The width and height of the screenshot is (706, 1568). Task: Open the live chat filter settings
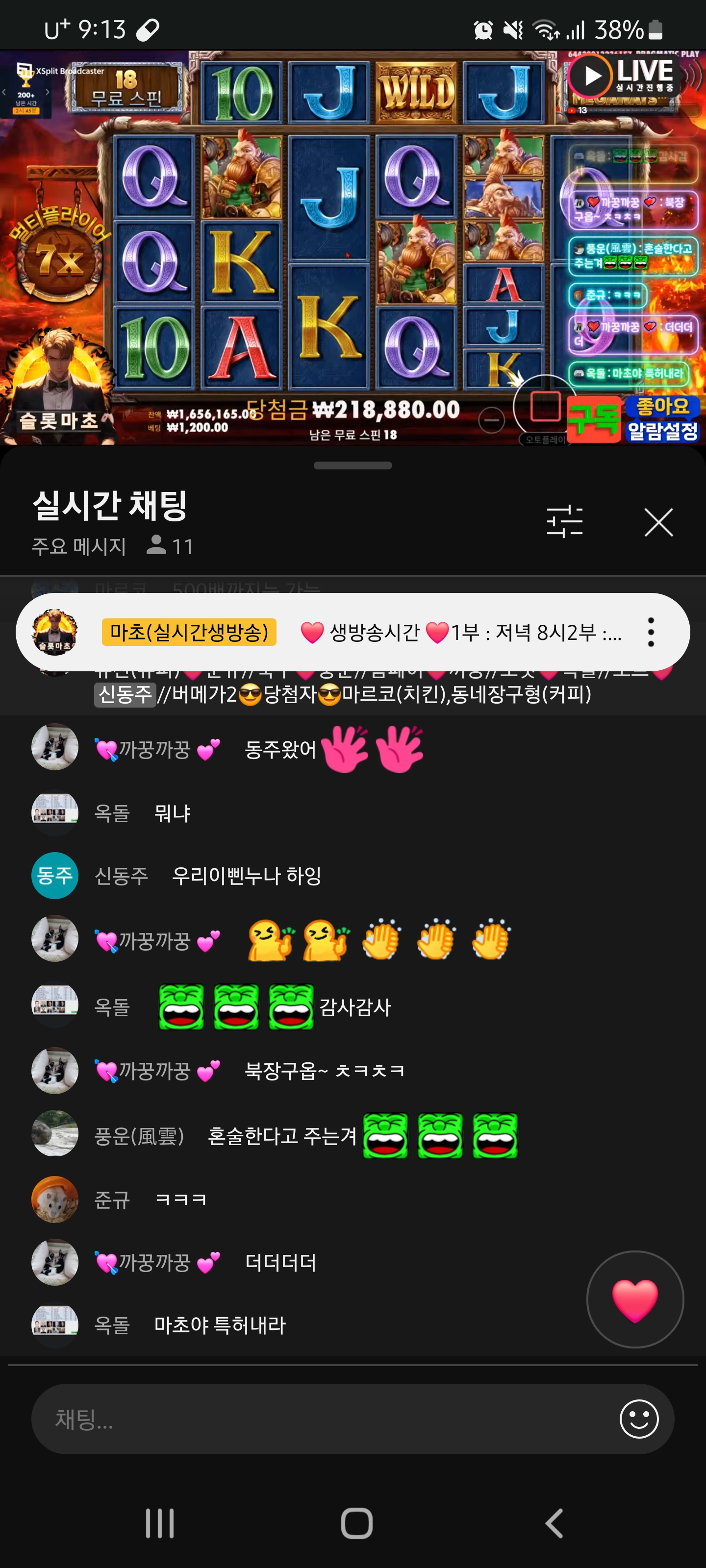(x=564, y=522)
